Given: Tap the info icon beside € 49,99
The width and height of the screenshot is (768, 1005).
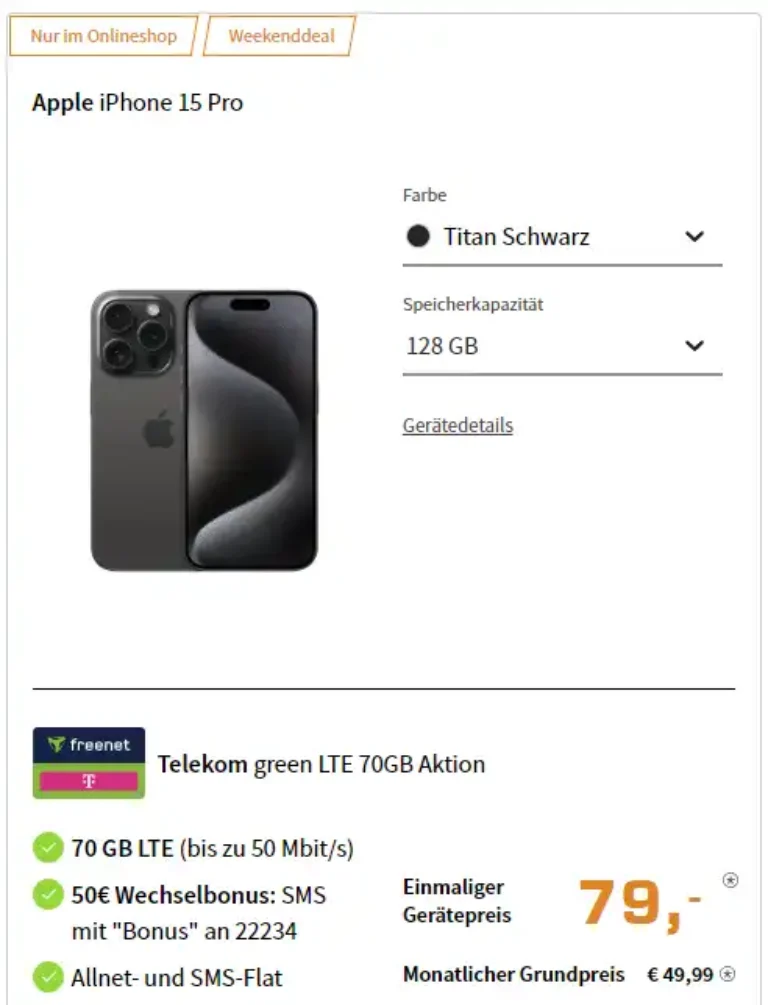Looking at the screenshot, I should (x=728, y=974).
